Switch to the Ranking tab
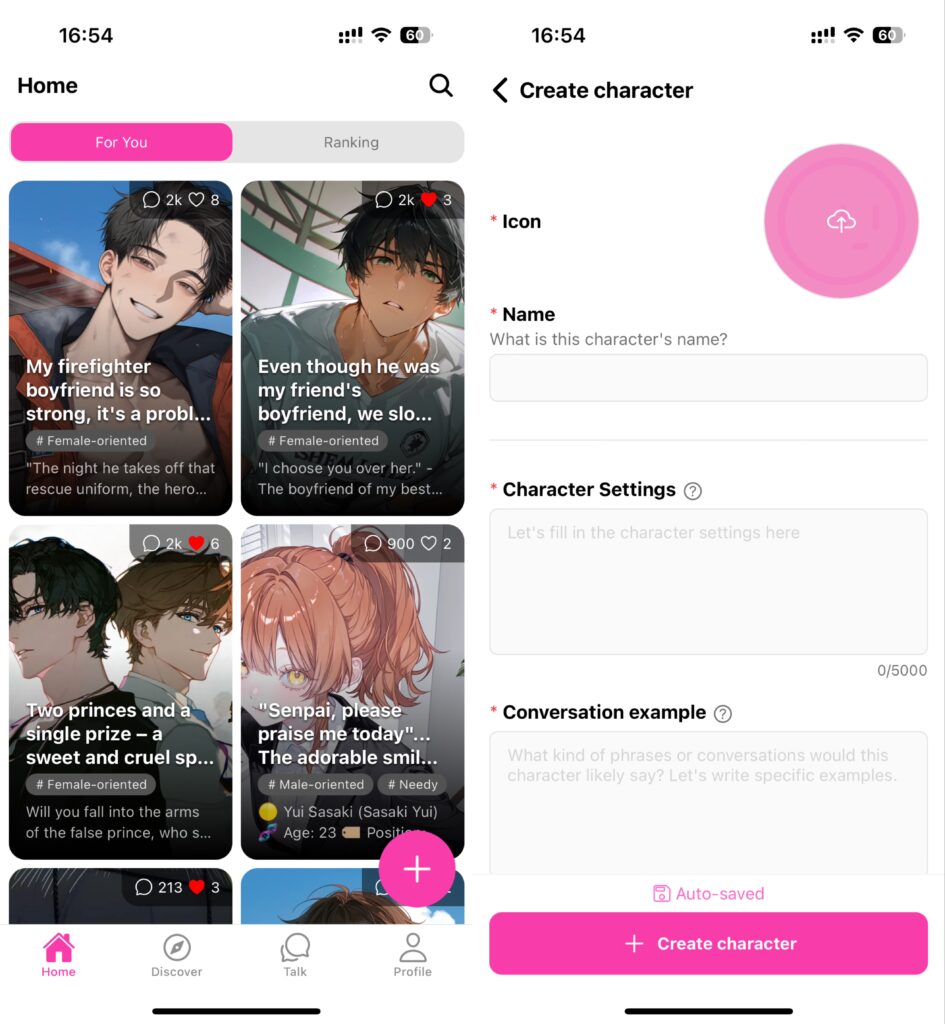Viewport: 945px width, 1024px height. tap(350, 142)
